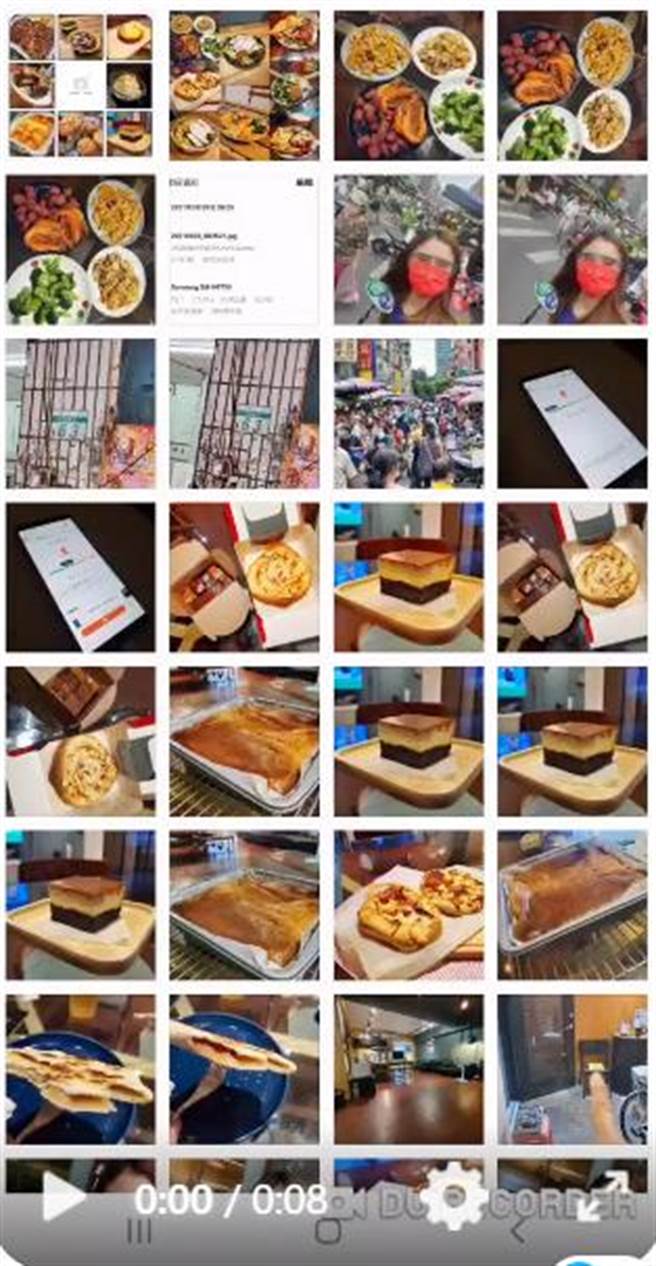Play the 8-second video
This screenshot has height=1266, width=656.
tap(62, 1196)
